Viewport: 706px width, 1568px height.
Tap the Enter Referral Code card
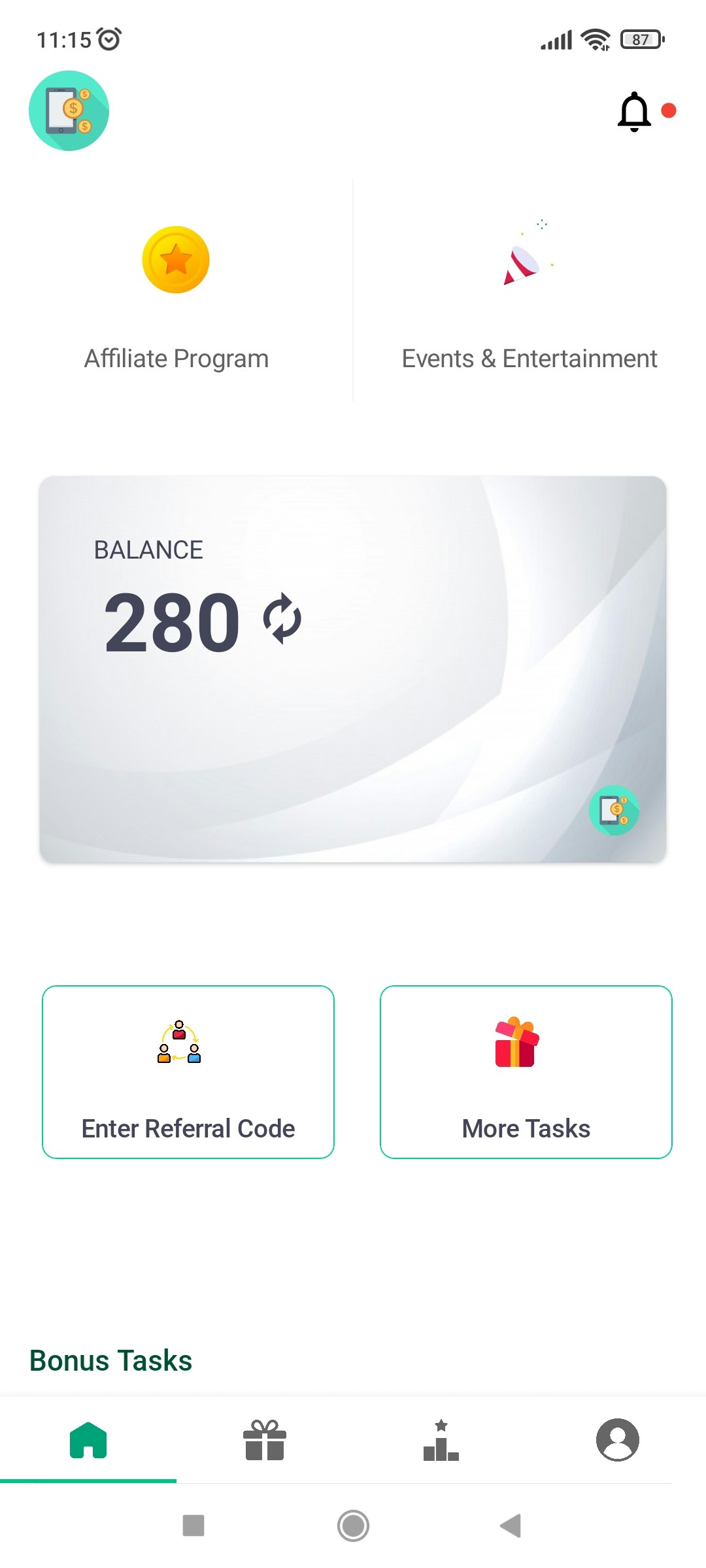188,1071
